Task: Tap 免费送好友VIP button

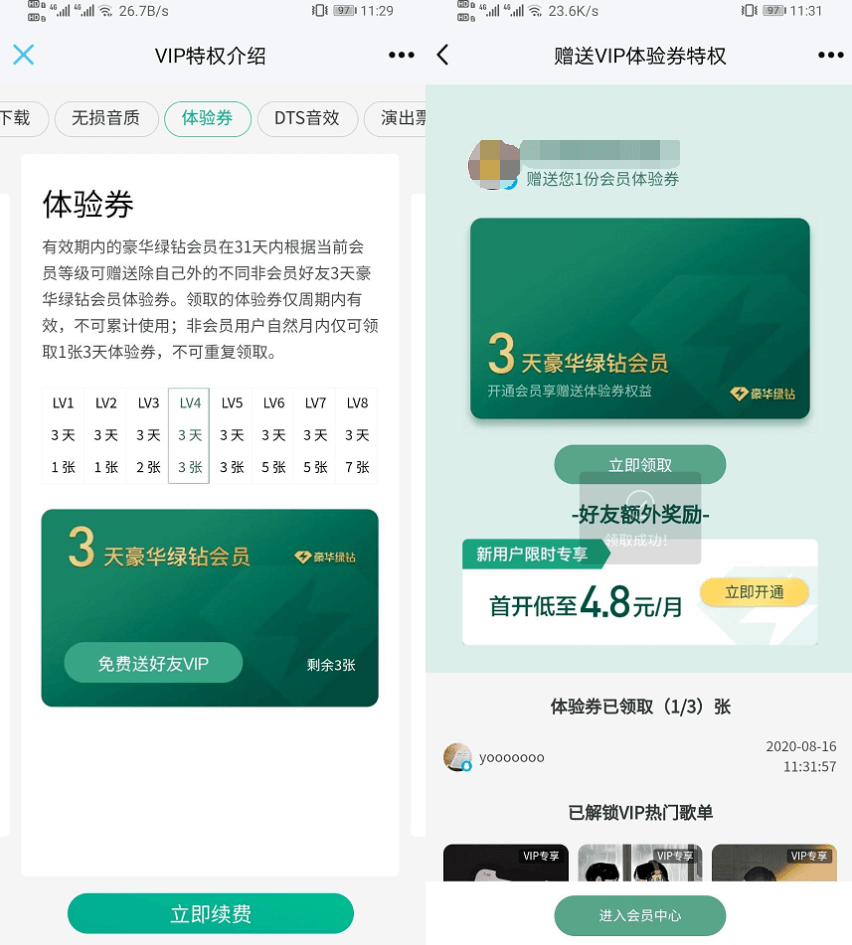Action: click(x=153, y=663)
